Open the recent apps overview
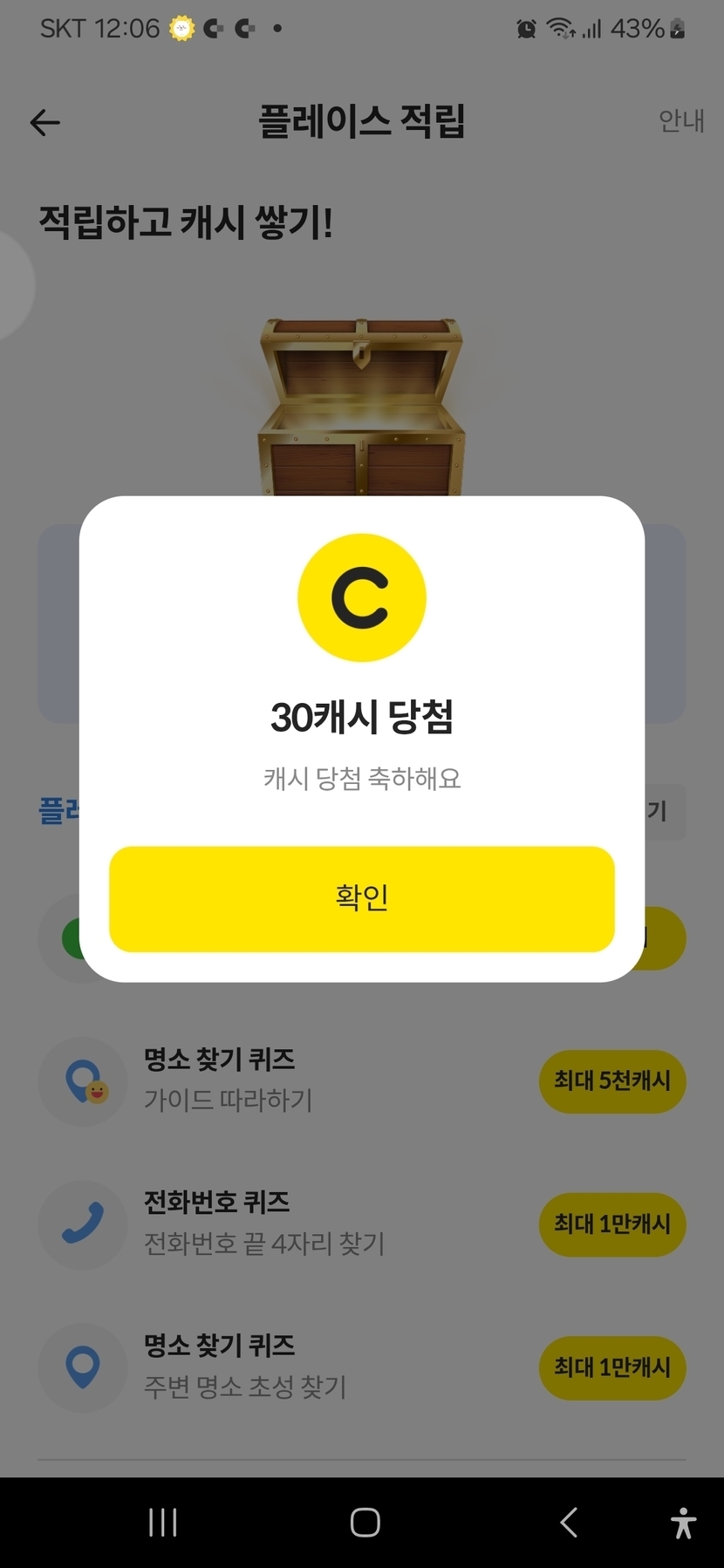The image size is (724, 1568). tap(163, 1523)
